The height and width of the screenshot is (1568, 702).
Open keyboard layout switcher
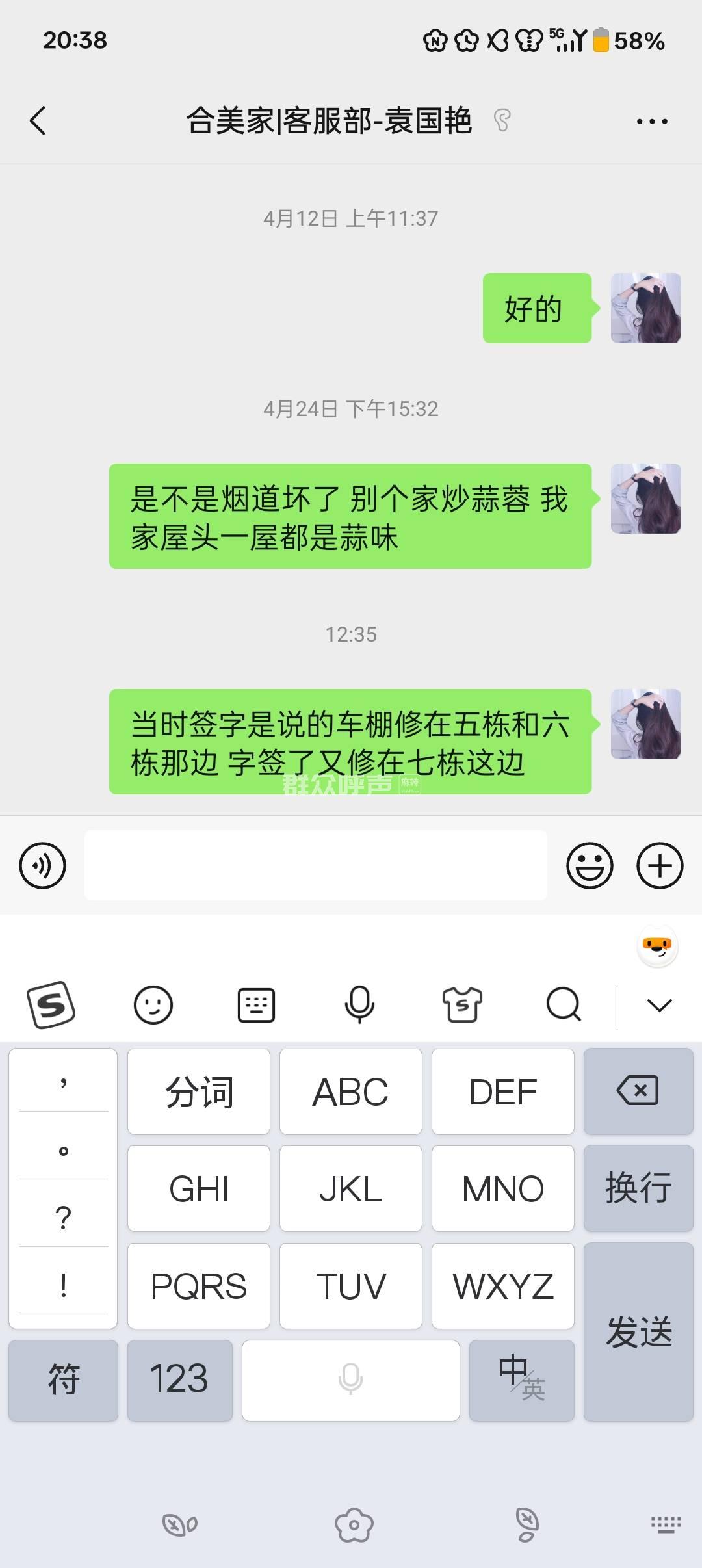256,1005
